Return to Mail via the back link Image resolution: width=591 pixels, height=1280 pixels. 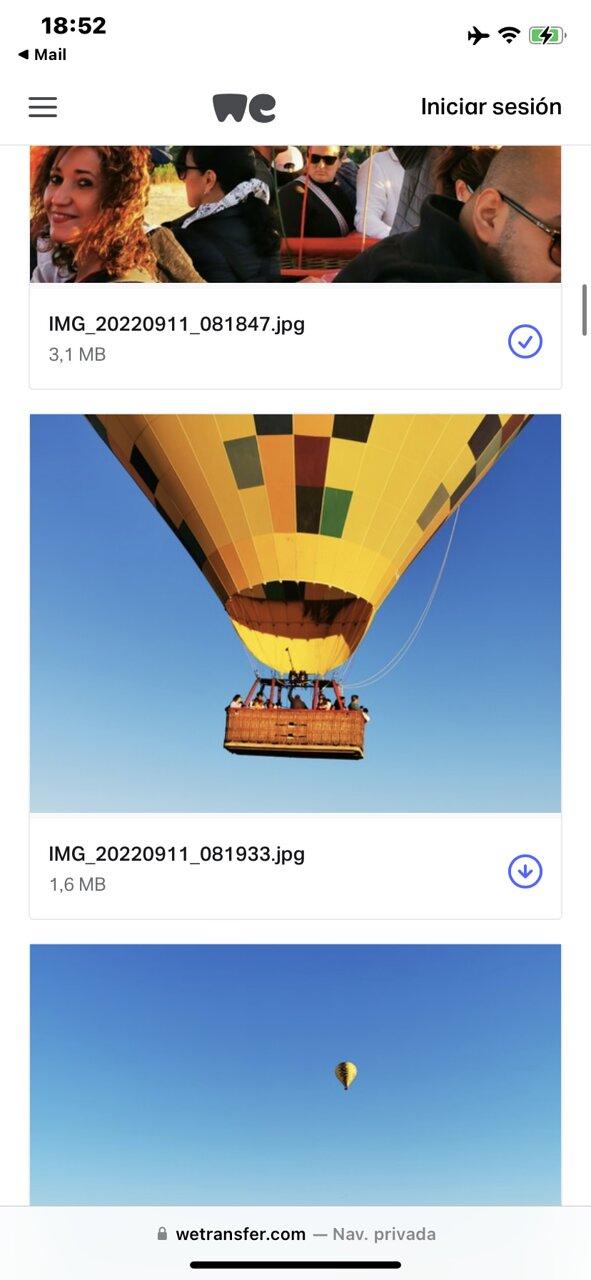(42, 55)
